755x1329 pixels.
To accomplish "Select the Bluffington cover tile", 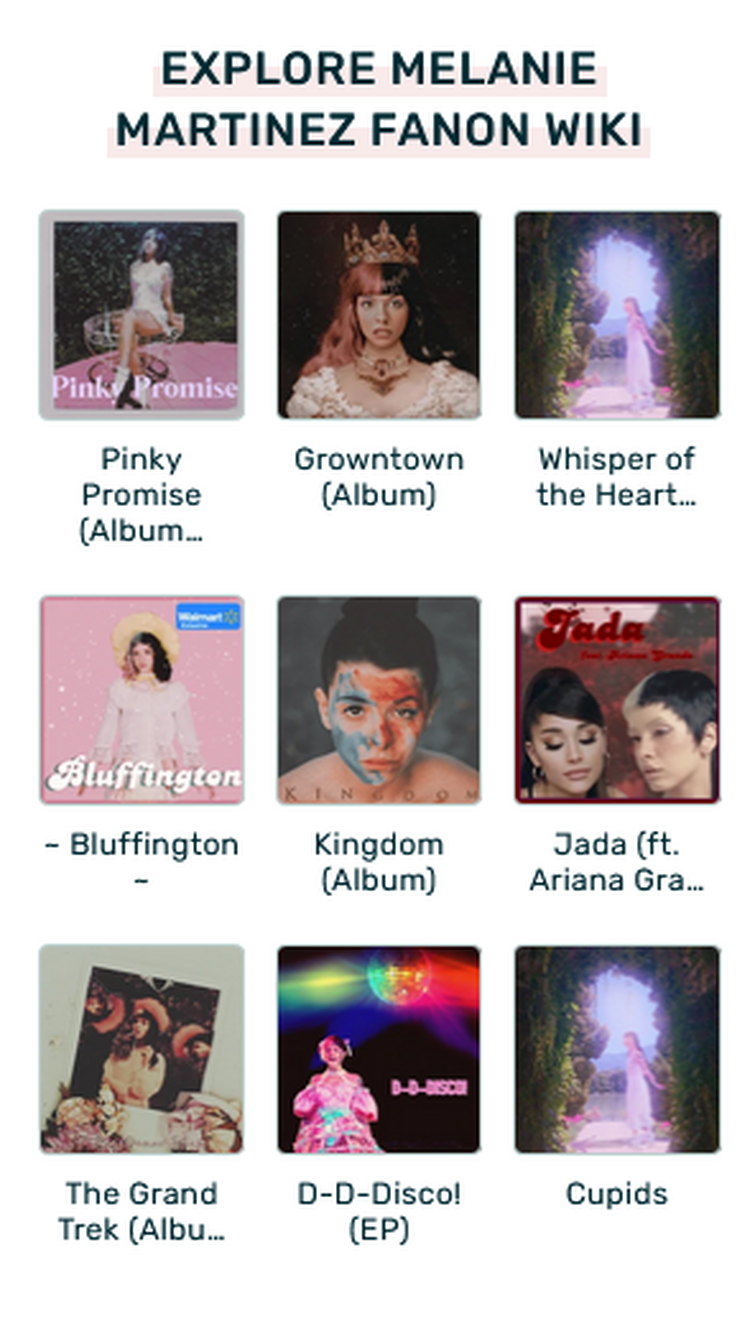I will (x=141, y=700).
